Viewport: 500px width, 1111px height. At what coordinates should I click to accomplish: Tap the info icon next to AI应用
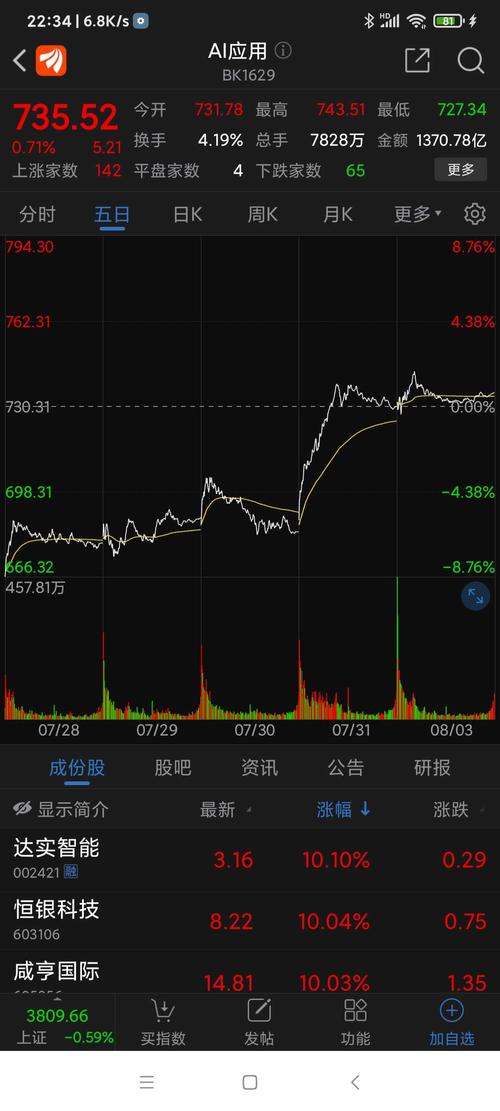tap(283, 50)
